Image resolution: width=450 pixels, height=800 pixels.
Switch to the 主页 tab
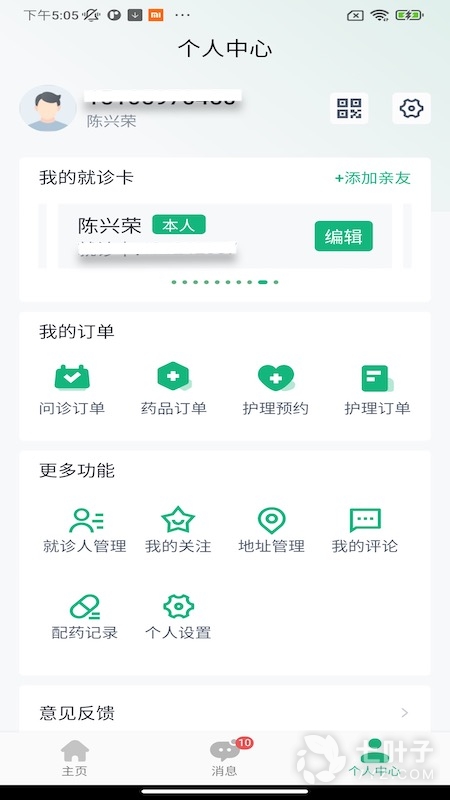[74, 758]
